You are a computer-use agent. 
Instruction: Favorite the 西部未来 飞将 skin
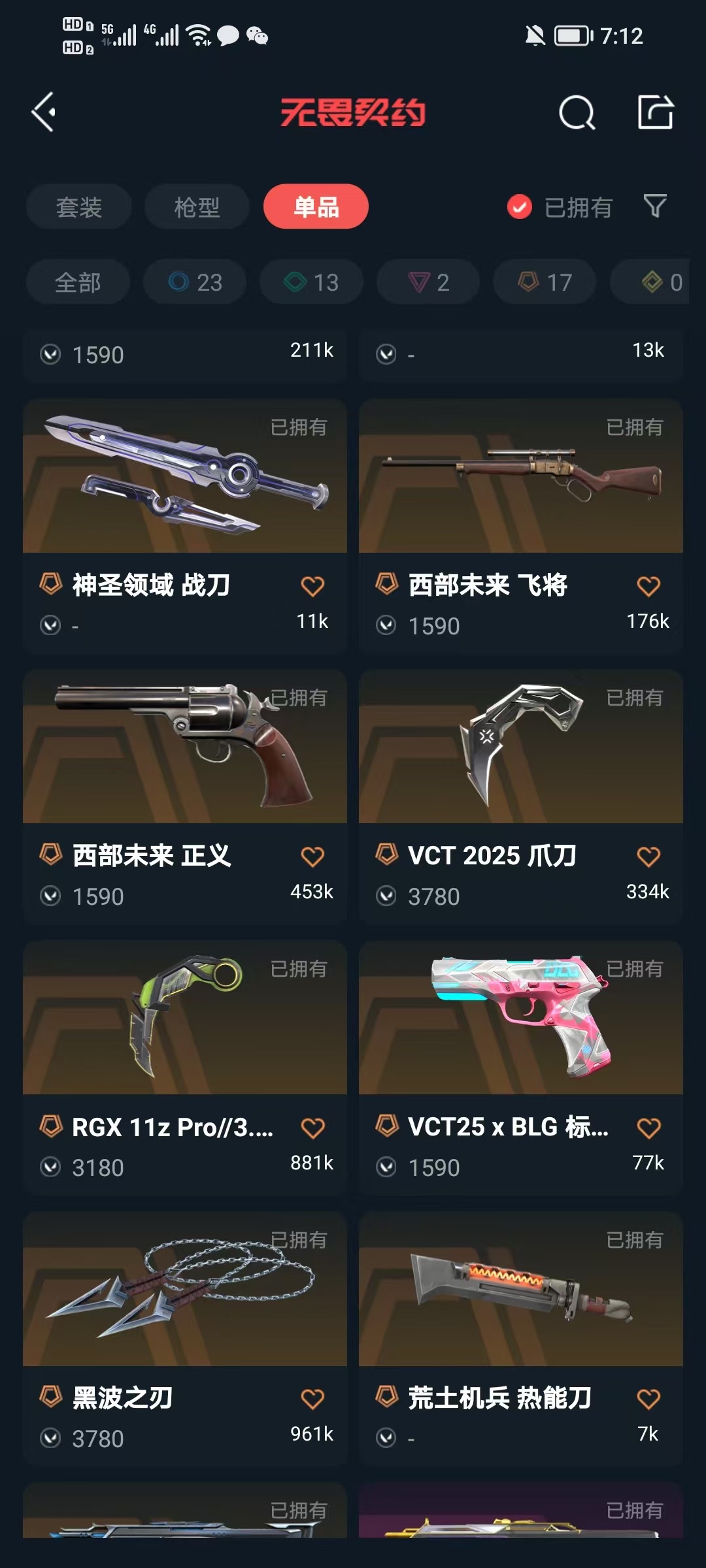pos(648,586)
